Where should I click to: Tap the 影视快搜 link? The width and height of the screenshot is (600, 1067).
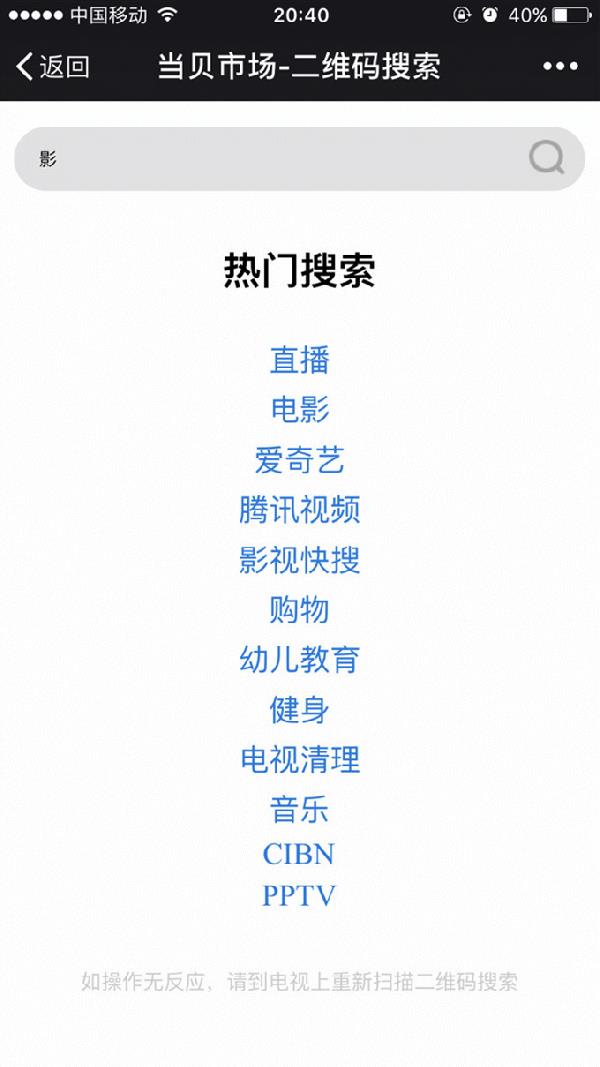[299, 560]
